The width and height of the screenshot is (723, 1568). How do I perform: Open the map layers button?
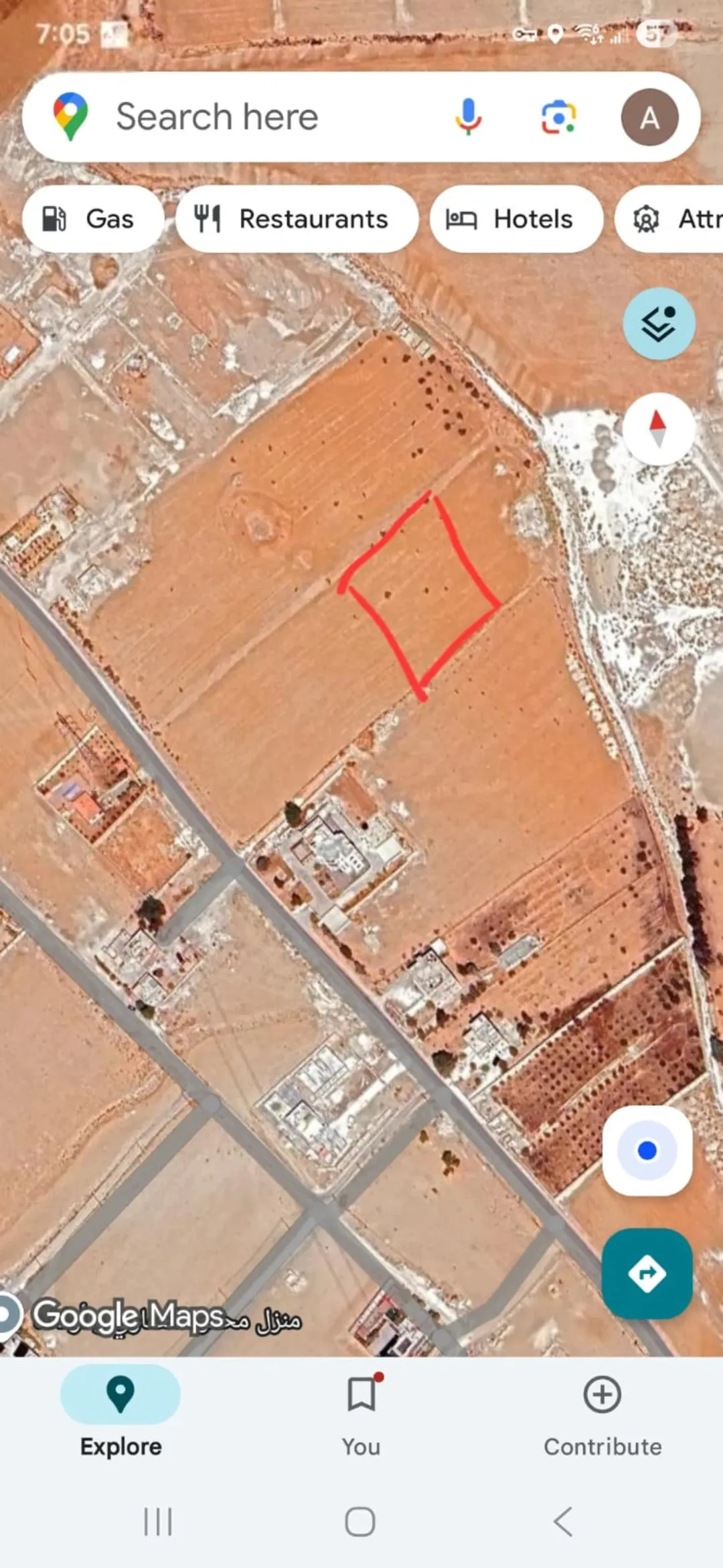click(x=659, y=324)
